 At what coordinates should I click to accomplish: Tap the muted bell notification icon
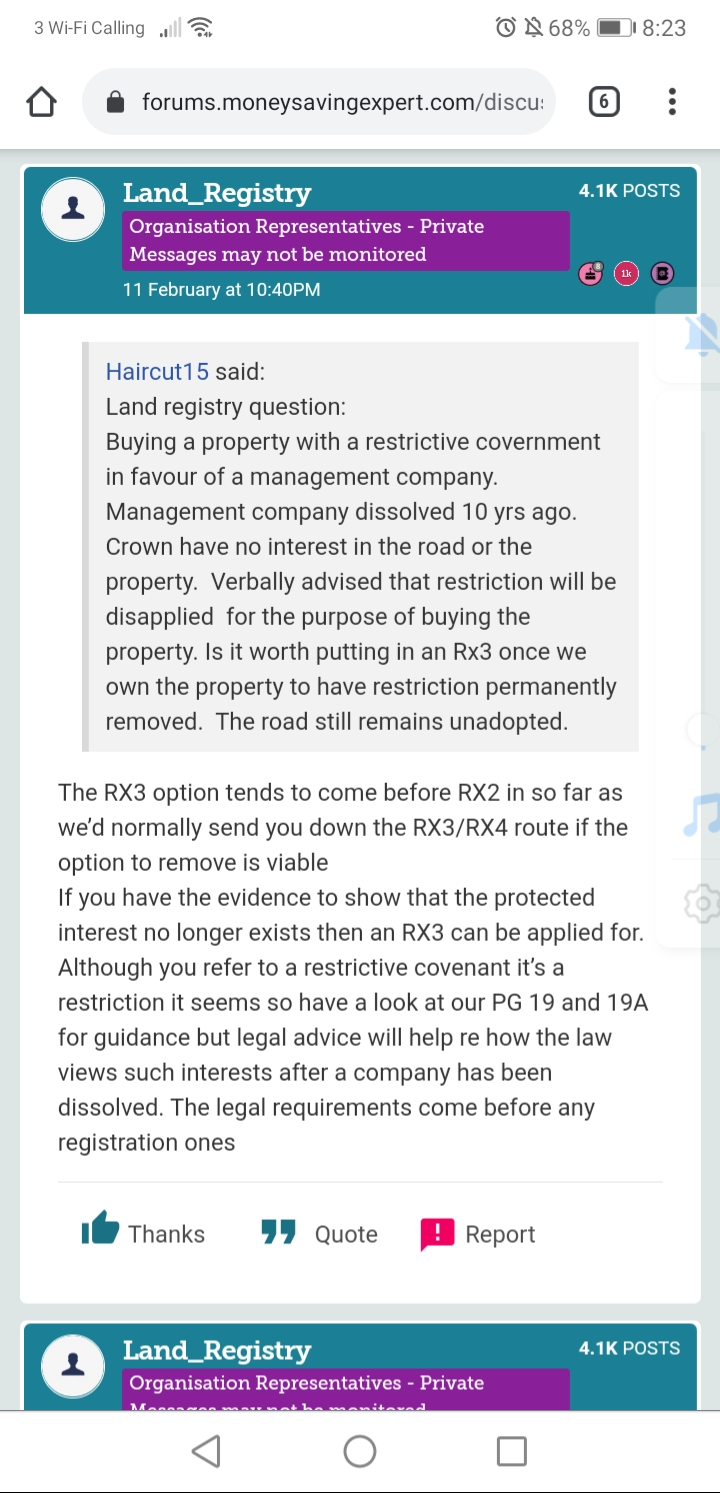pyautogui.click(x=702, y=336)
